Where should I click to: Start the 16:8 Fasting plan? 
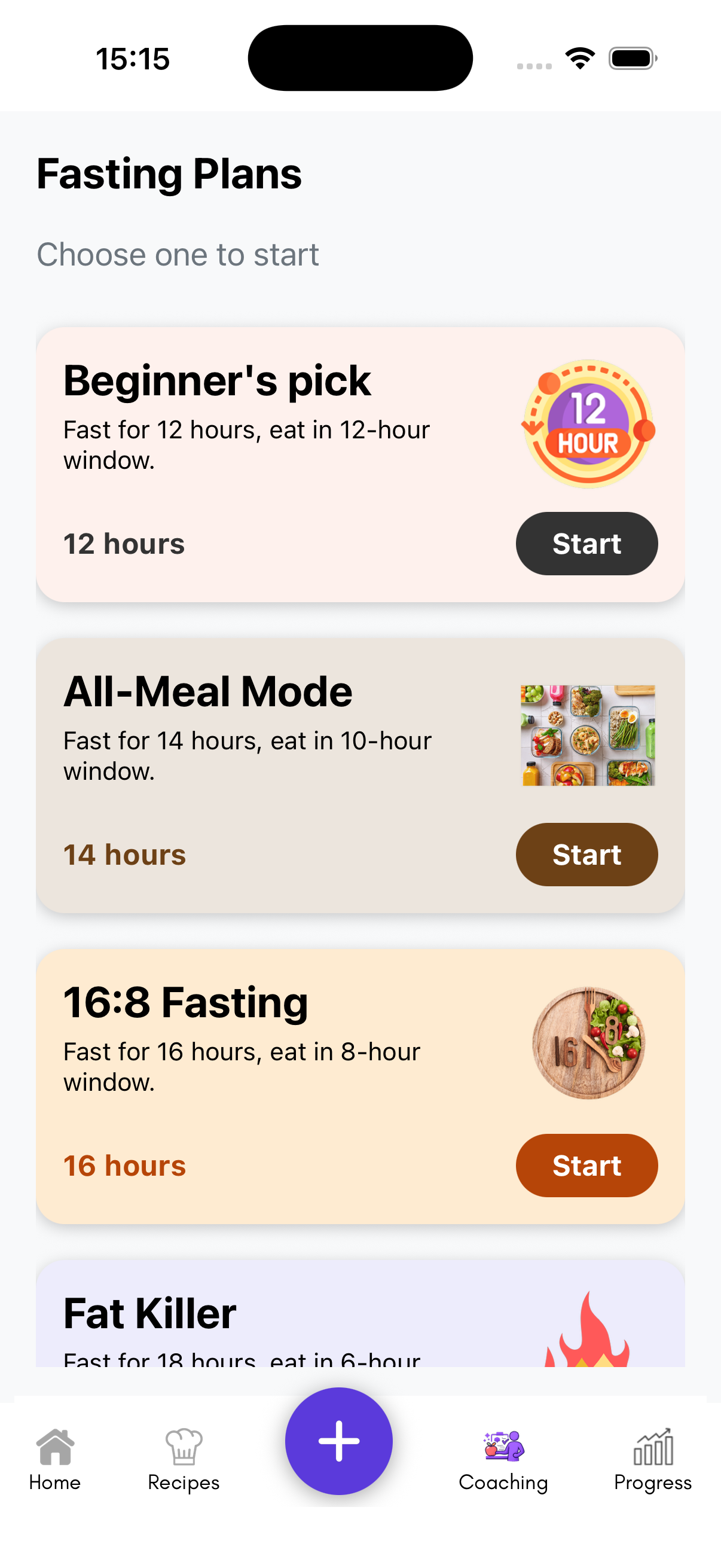tap(586, 1165)
